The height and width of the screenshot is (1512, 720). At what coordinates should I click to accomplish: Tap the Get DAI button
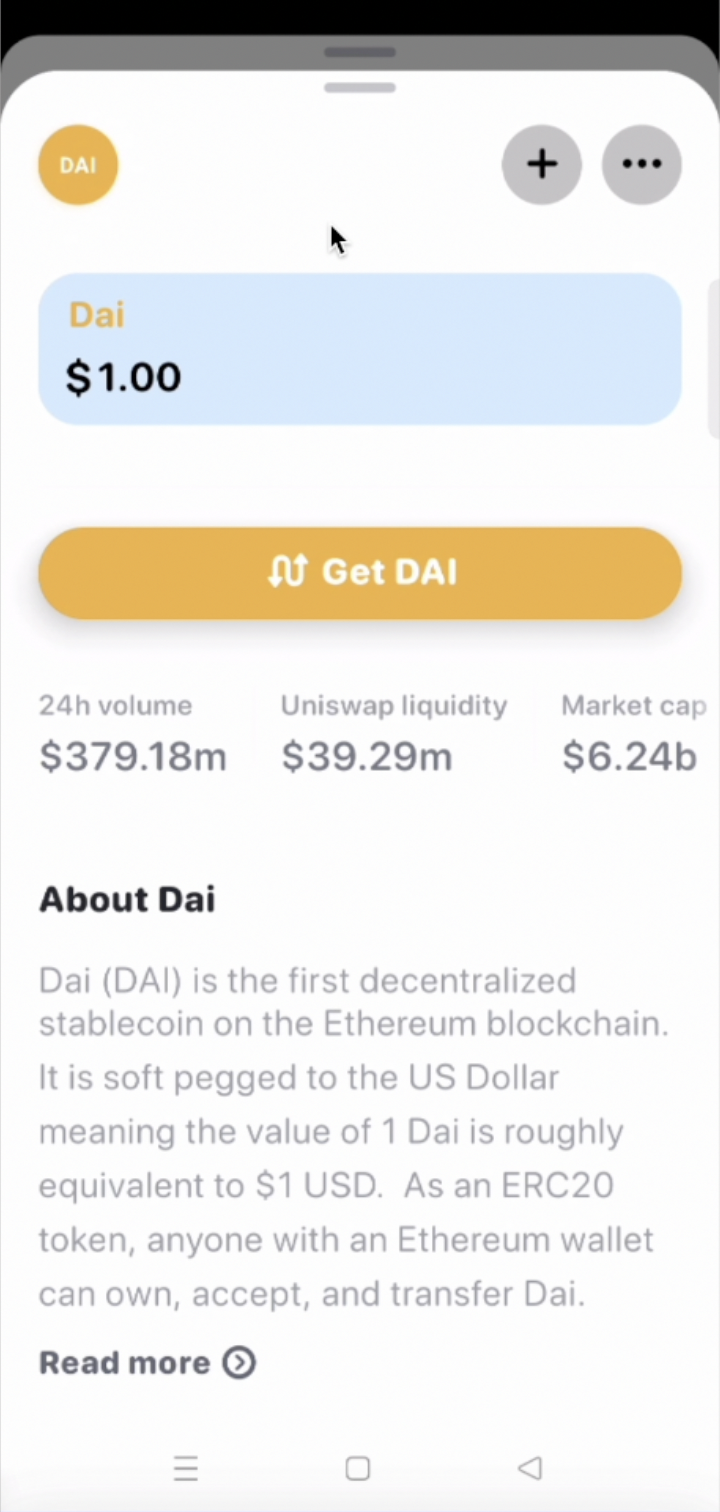(360, 573)
